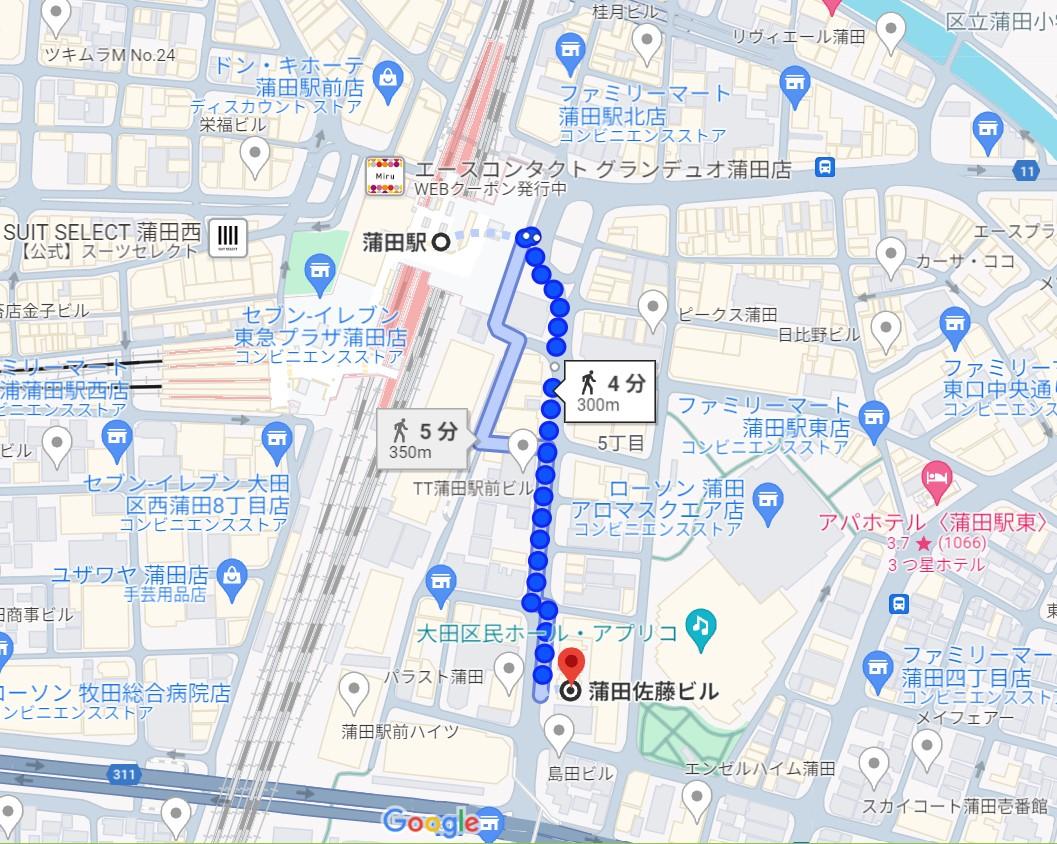Open エースコンタクト グランデュオ蒲田店 marker
This screenshot has height=844, width=1057.
[x=385, y=174]
